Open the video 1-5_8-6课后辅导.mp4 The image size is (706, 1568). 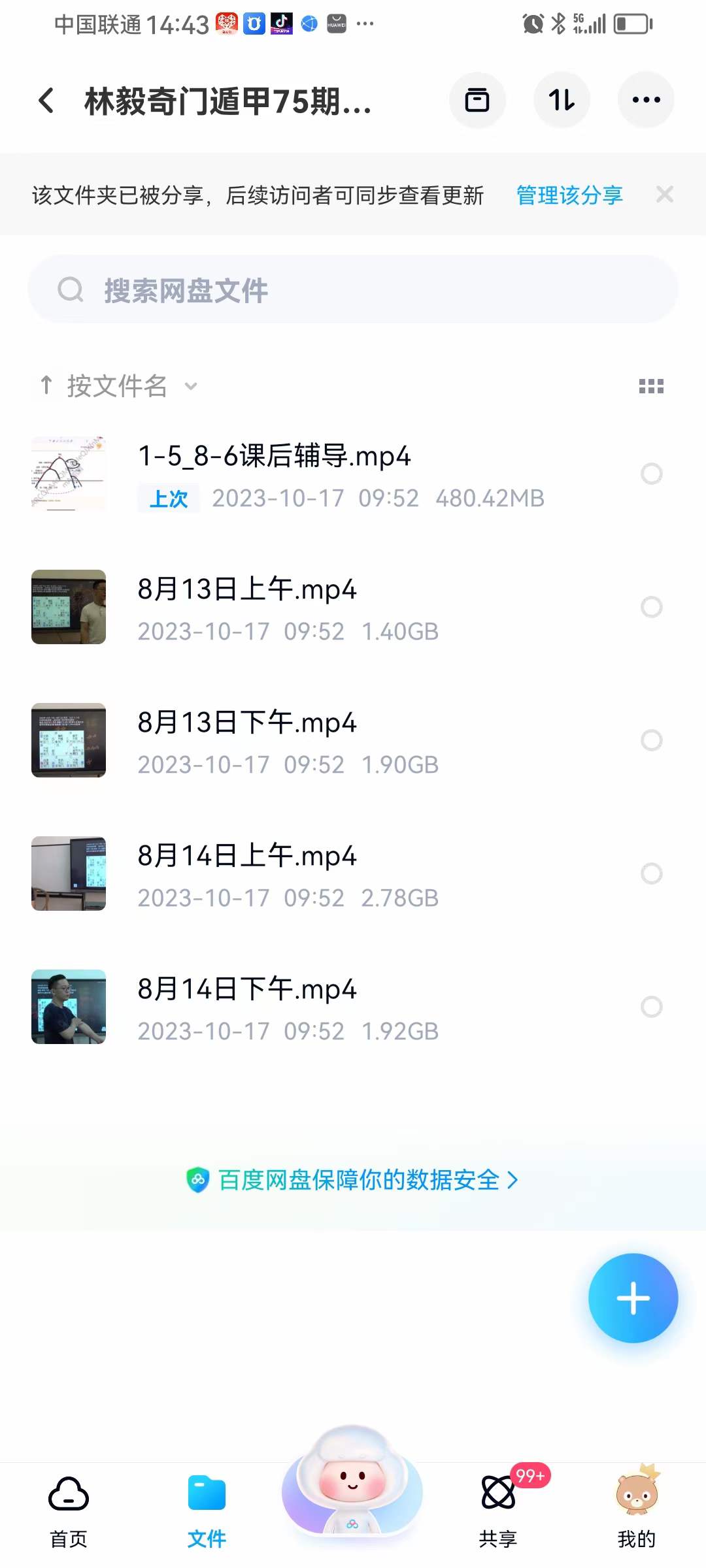(x=275, y=457)
